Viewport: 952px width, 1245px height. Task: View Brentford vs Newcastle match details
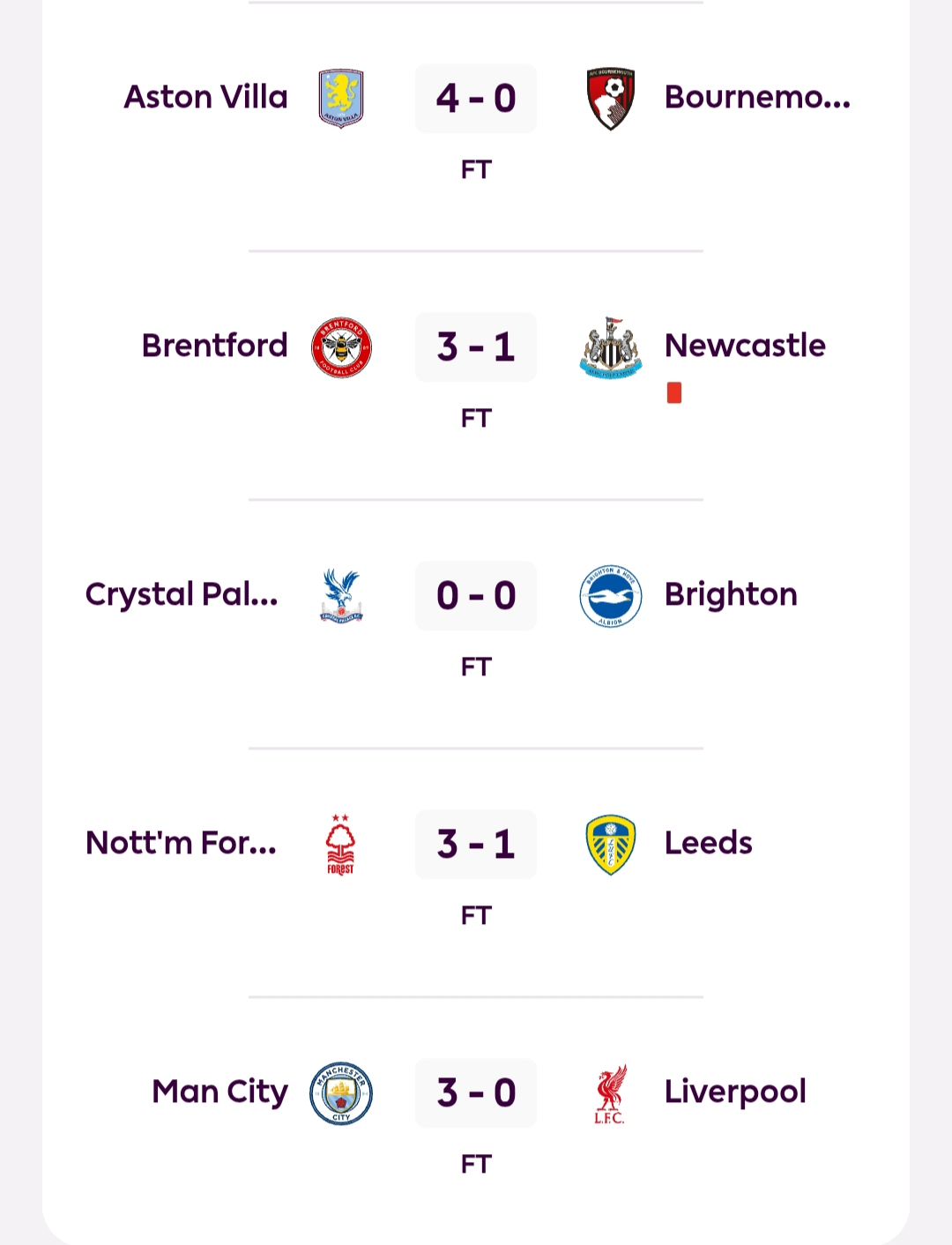(x=476, y=347)
